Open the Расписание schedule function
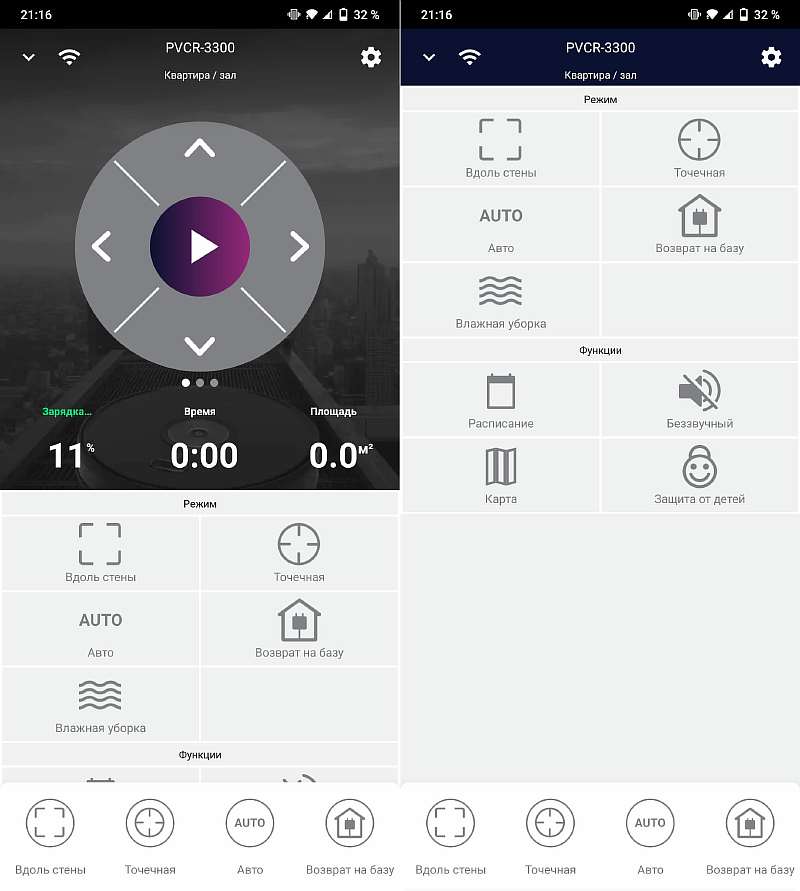 click(501, 399)
